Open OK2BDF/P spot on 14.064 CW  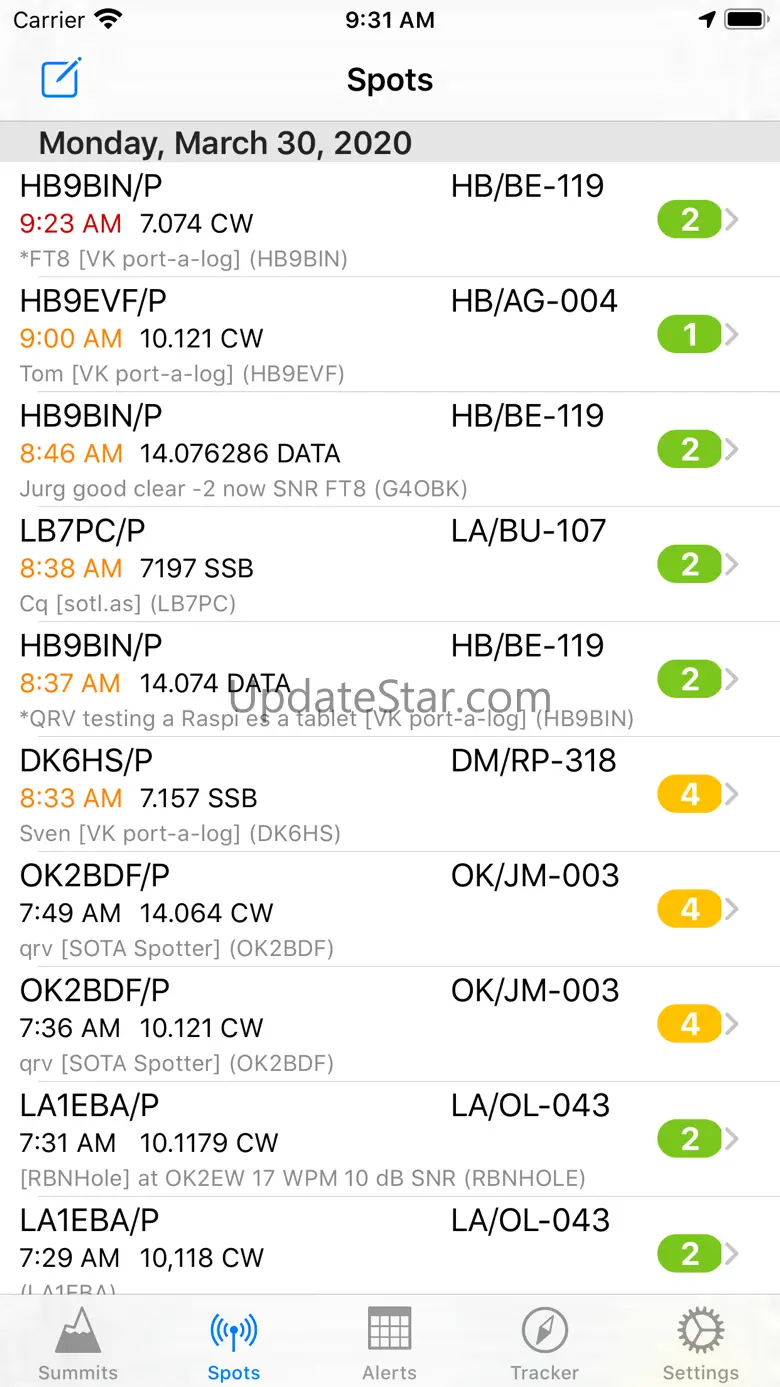point(390,910)
